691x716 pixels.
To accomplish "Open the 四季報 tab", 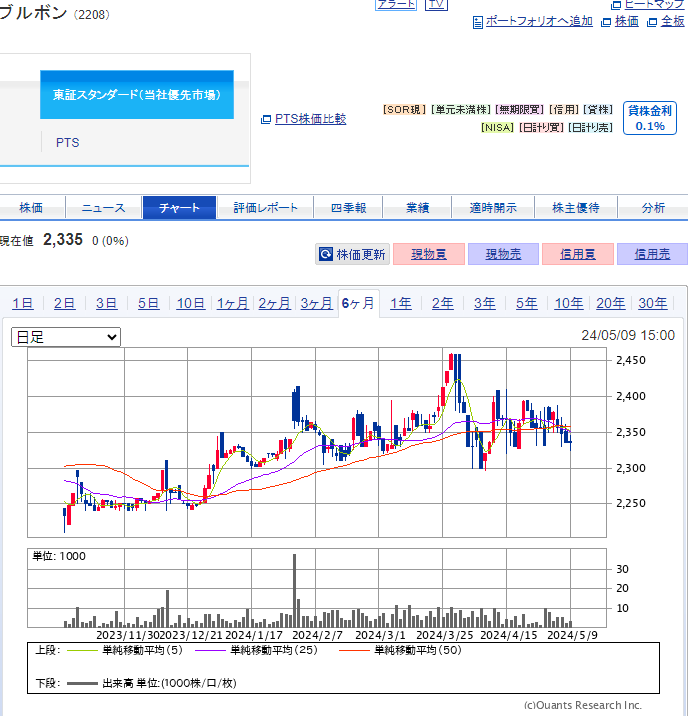I will [x=348, y=208].
